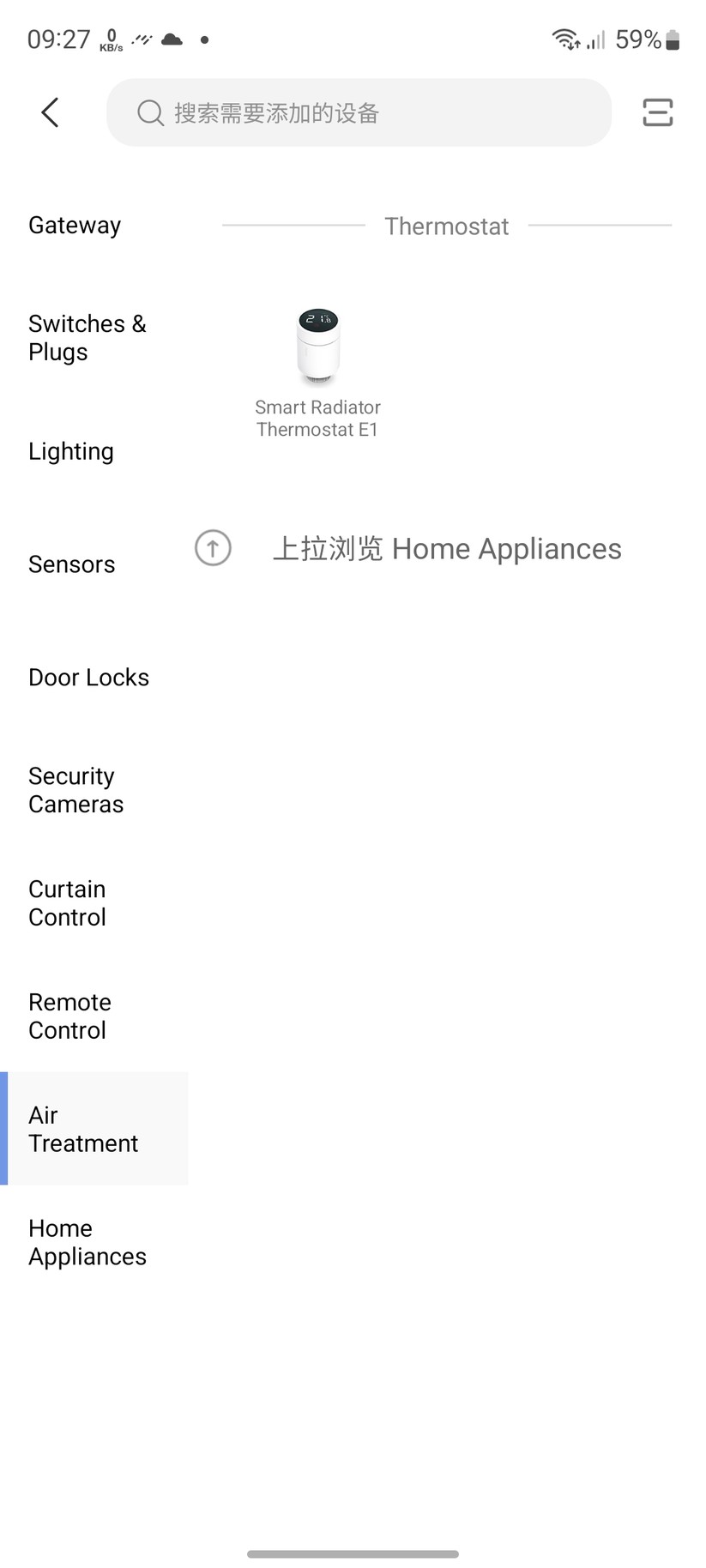706x1568 pixels.
Task: Tap the Wi-Fi status icon
Action: click(x=564, y=39)
